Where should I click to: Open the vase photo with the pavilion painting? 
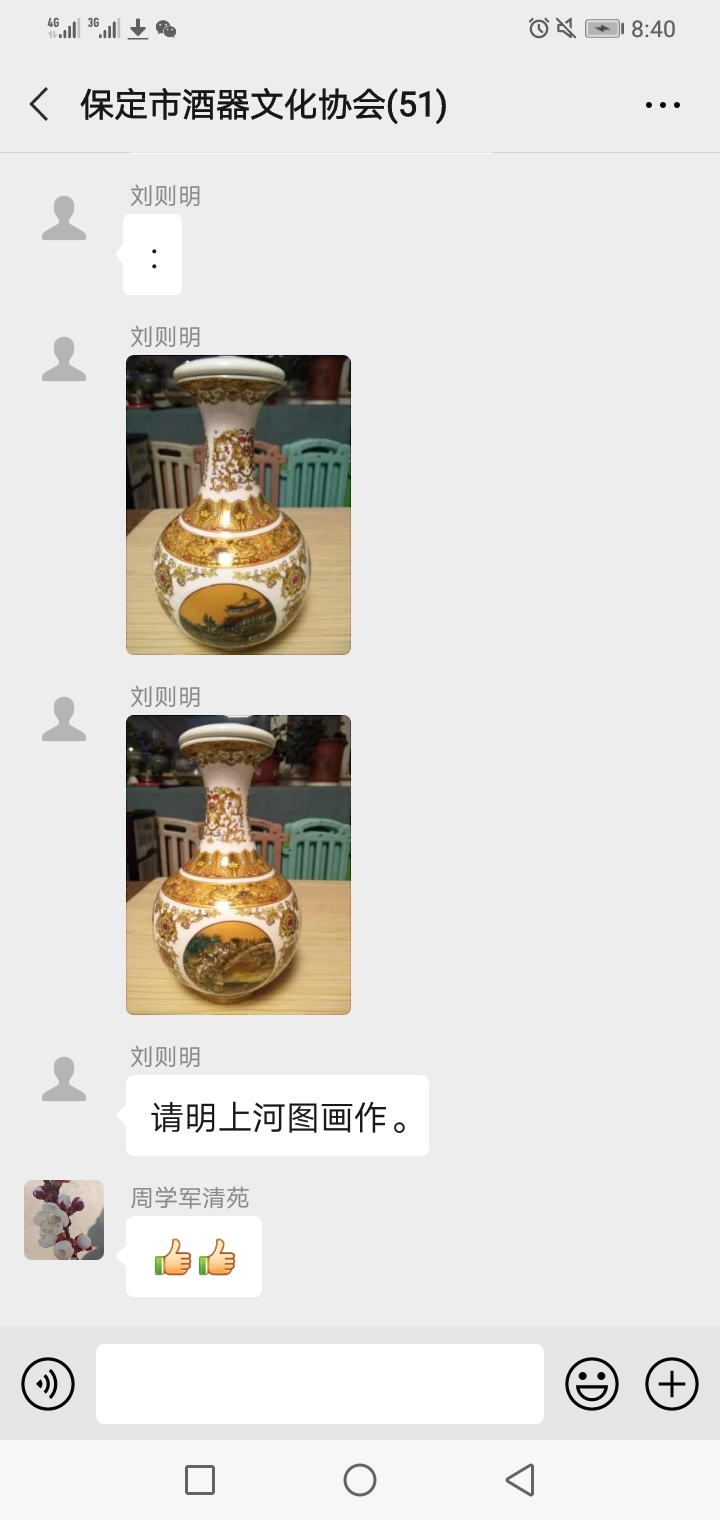(x=238, y=505)
